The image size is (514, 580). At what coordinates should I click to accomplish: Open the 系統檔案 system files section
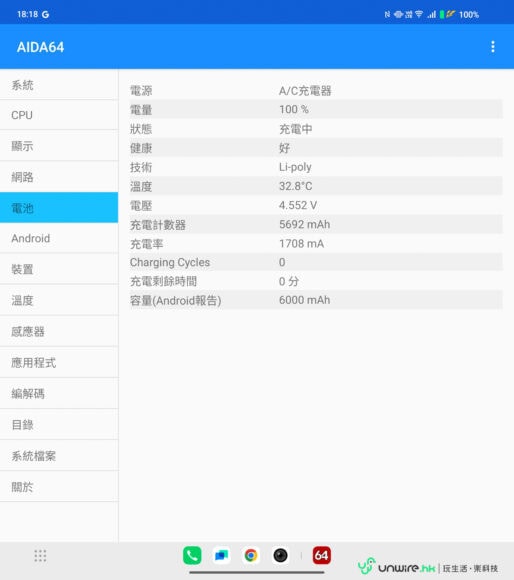pos(59,456)
